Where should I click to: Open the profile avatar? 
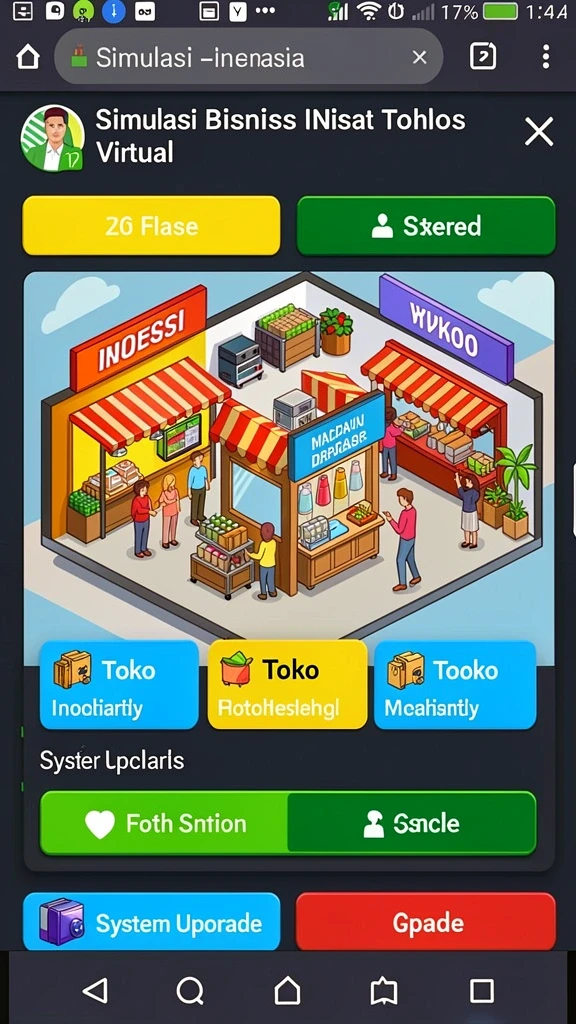click(53, 138)
